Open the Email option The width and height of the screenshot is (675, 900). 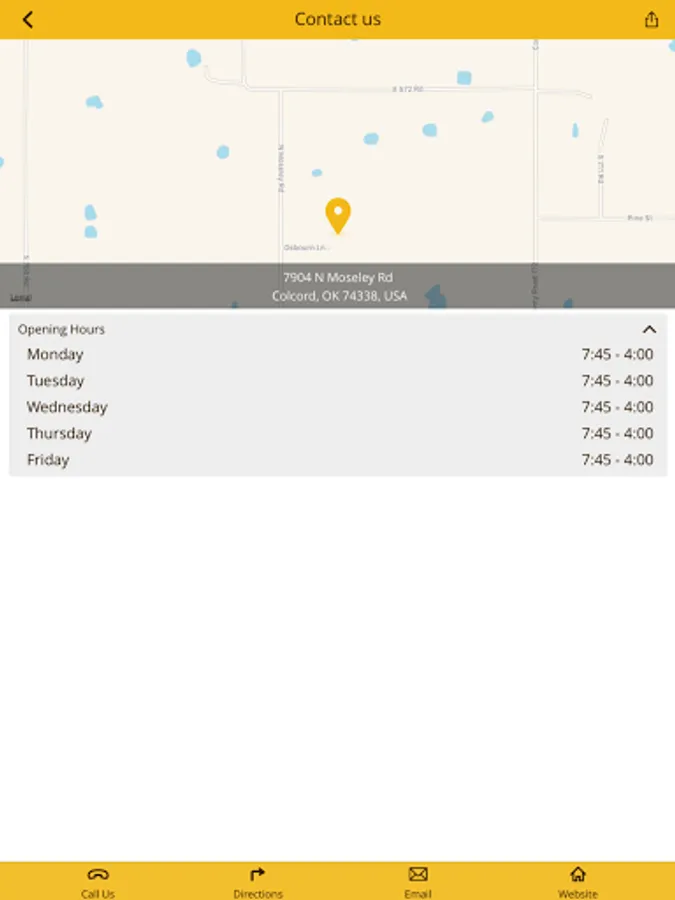[x=418, y=882]
